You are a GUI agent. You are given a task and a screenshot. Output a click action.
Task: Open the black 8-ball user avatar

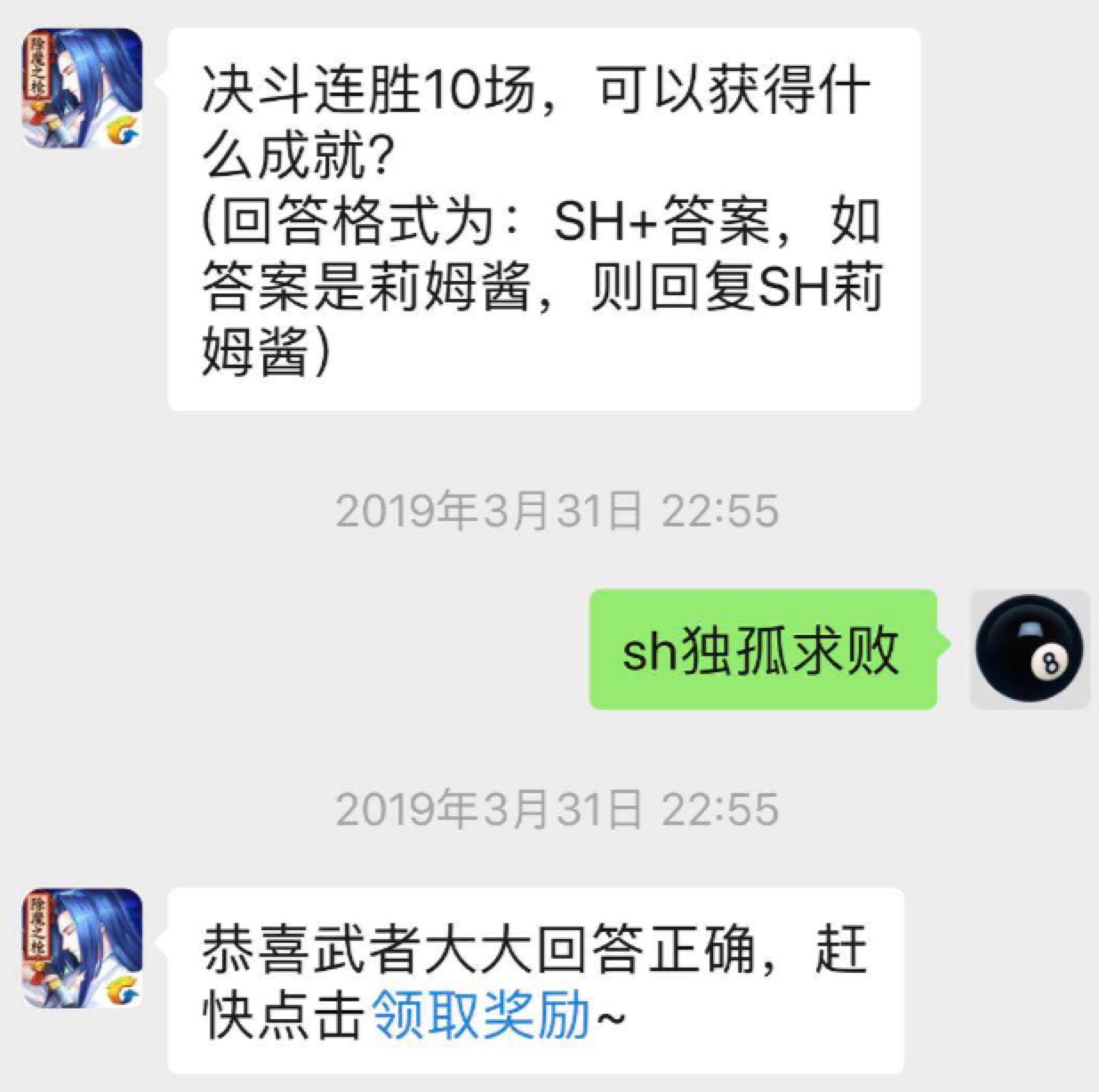1030,649
